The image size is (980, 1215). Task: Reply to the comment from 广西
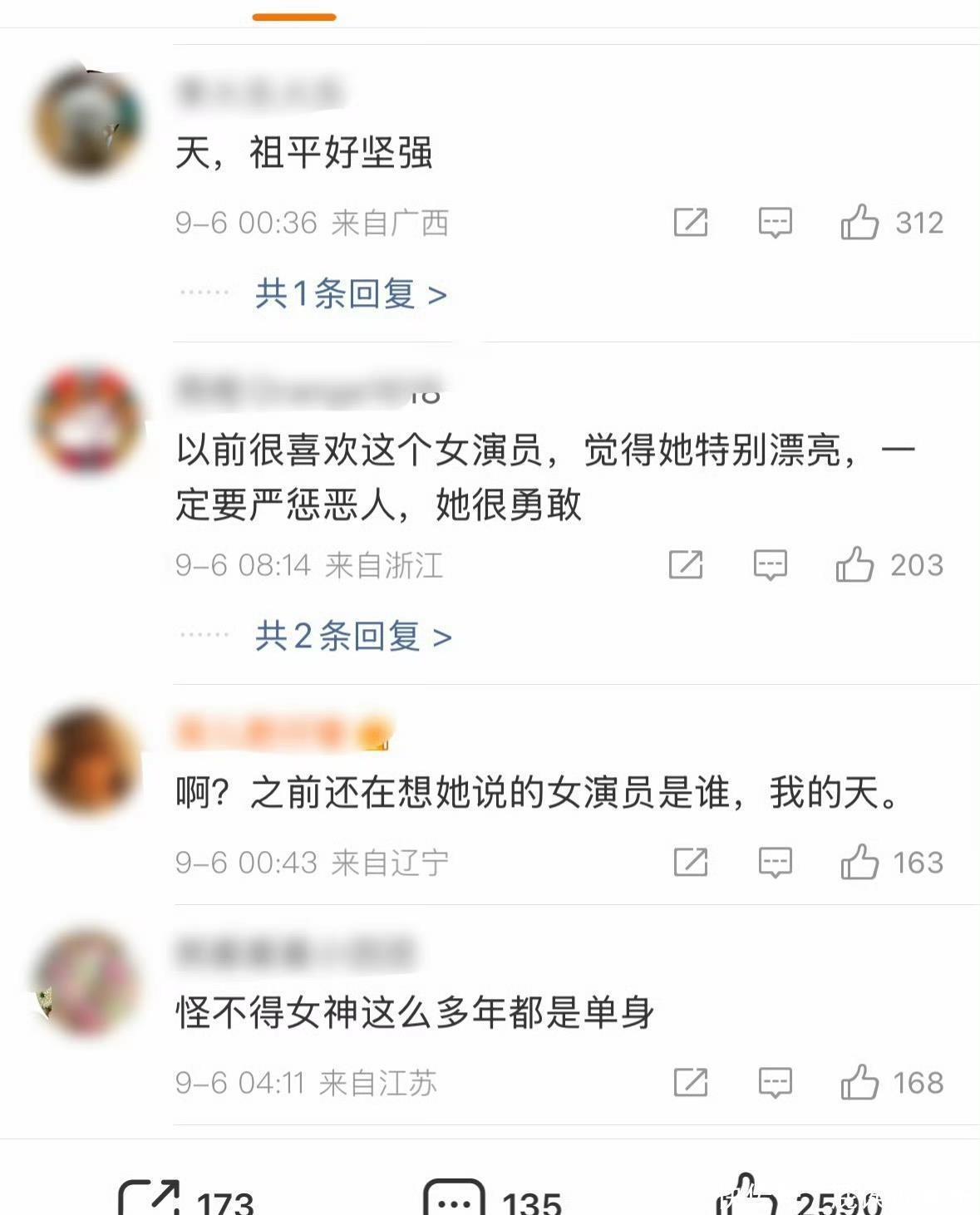775,223
